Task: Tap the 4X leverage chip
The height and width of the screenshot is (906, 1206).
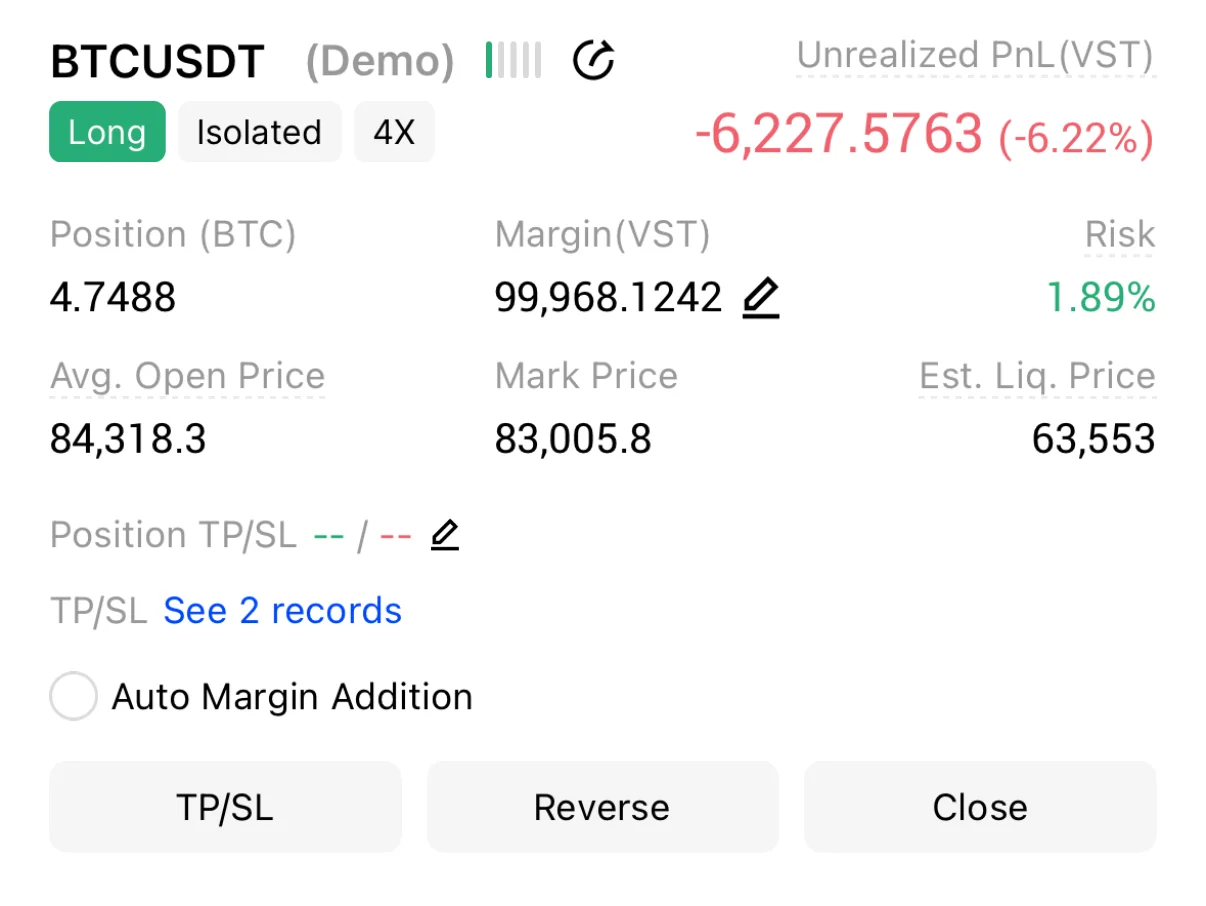Action: (x=394, y=132)
